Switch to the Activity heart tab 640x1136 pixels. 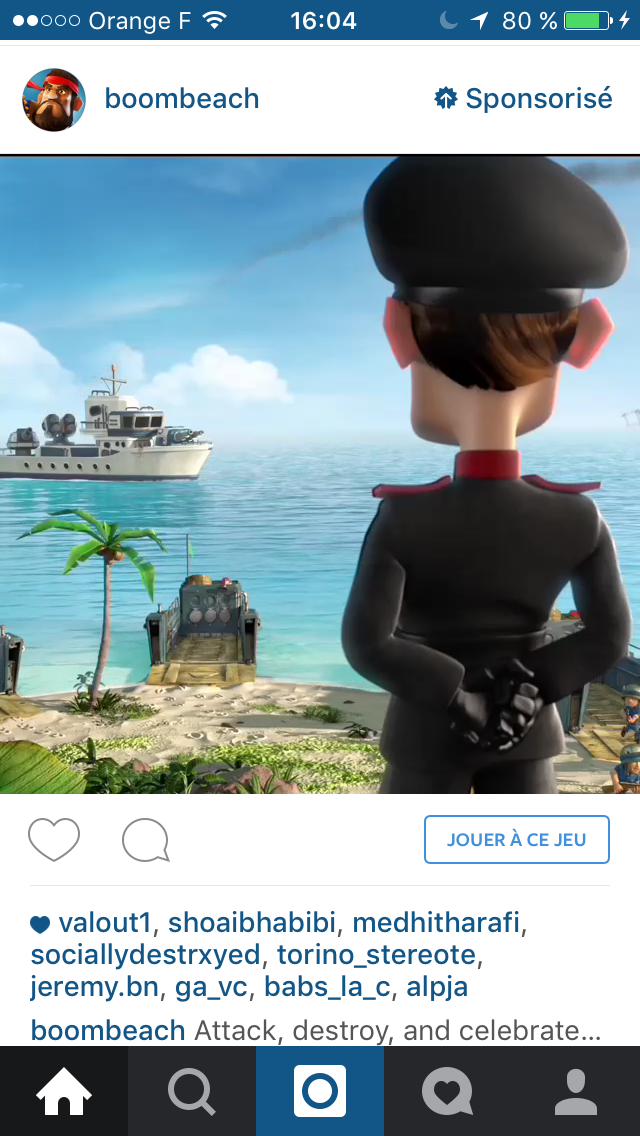pyautogui.click(x=448, y=1091)
